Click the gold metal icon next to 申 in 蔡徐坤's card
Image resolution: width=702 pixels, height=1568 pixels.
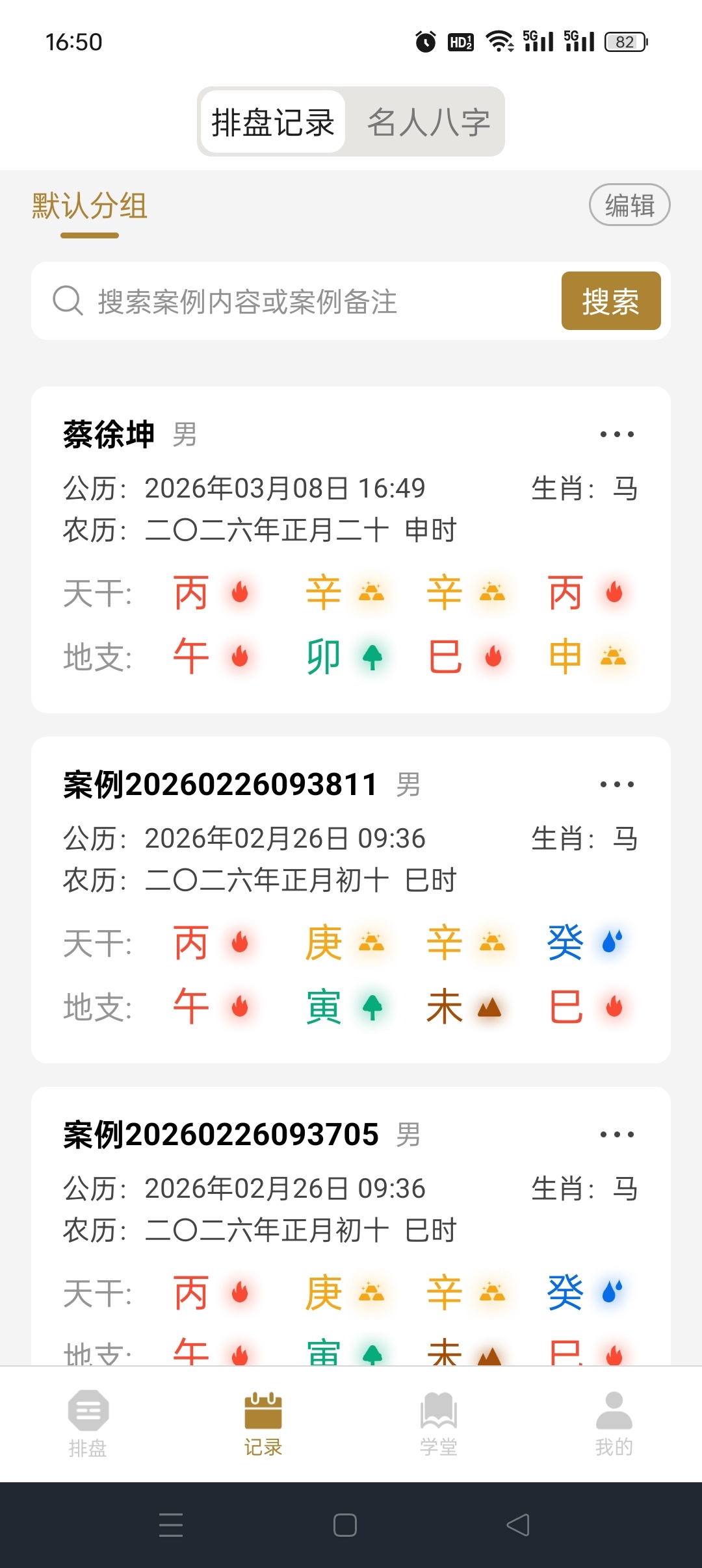(614, 657)
